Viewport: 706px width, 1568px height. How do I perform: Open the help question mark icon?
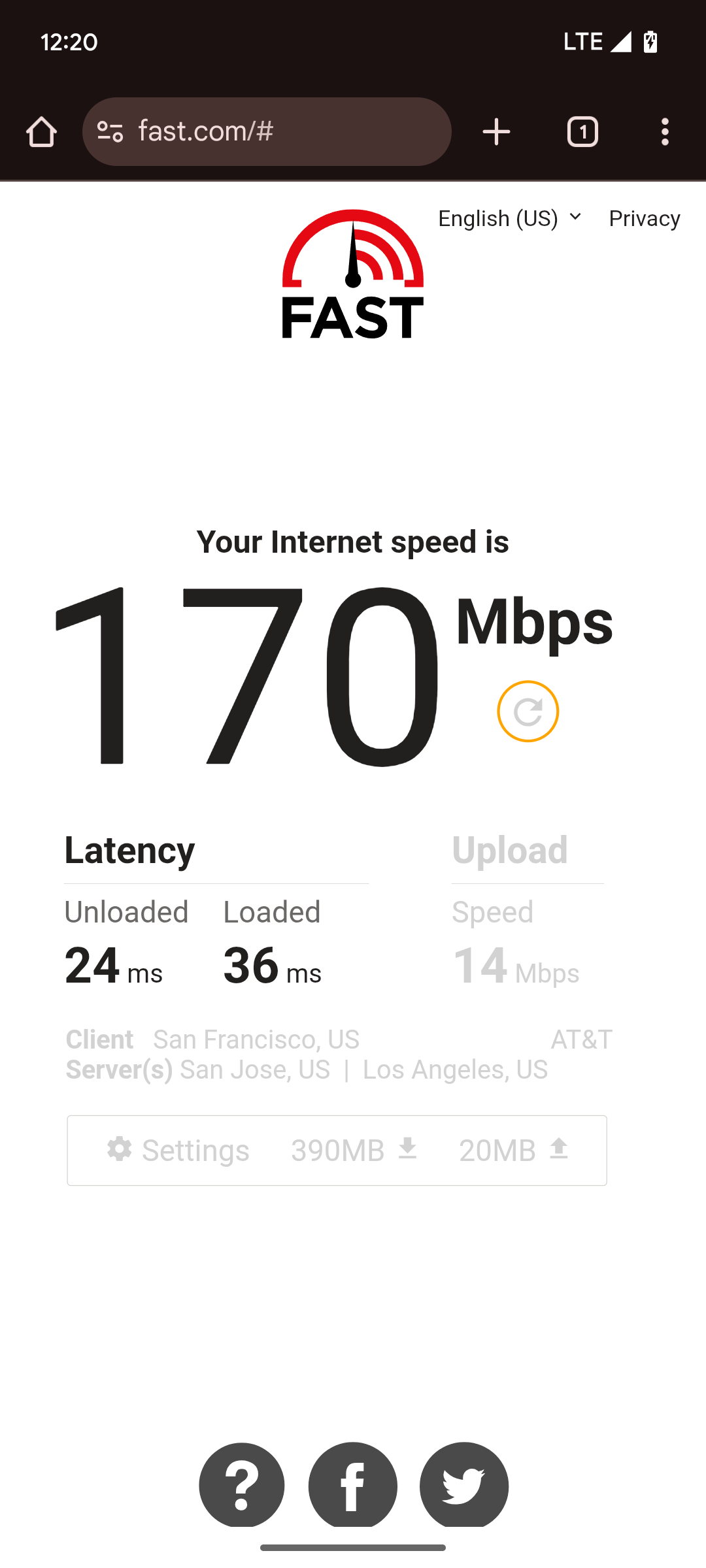tap(242, 1484)
